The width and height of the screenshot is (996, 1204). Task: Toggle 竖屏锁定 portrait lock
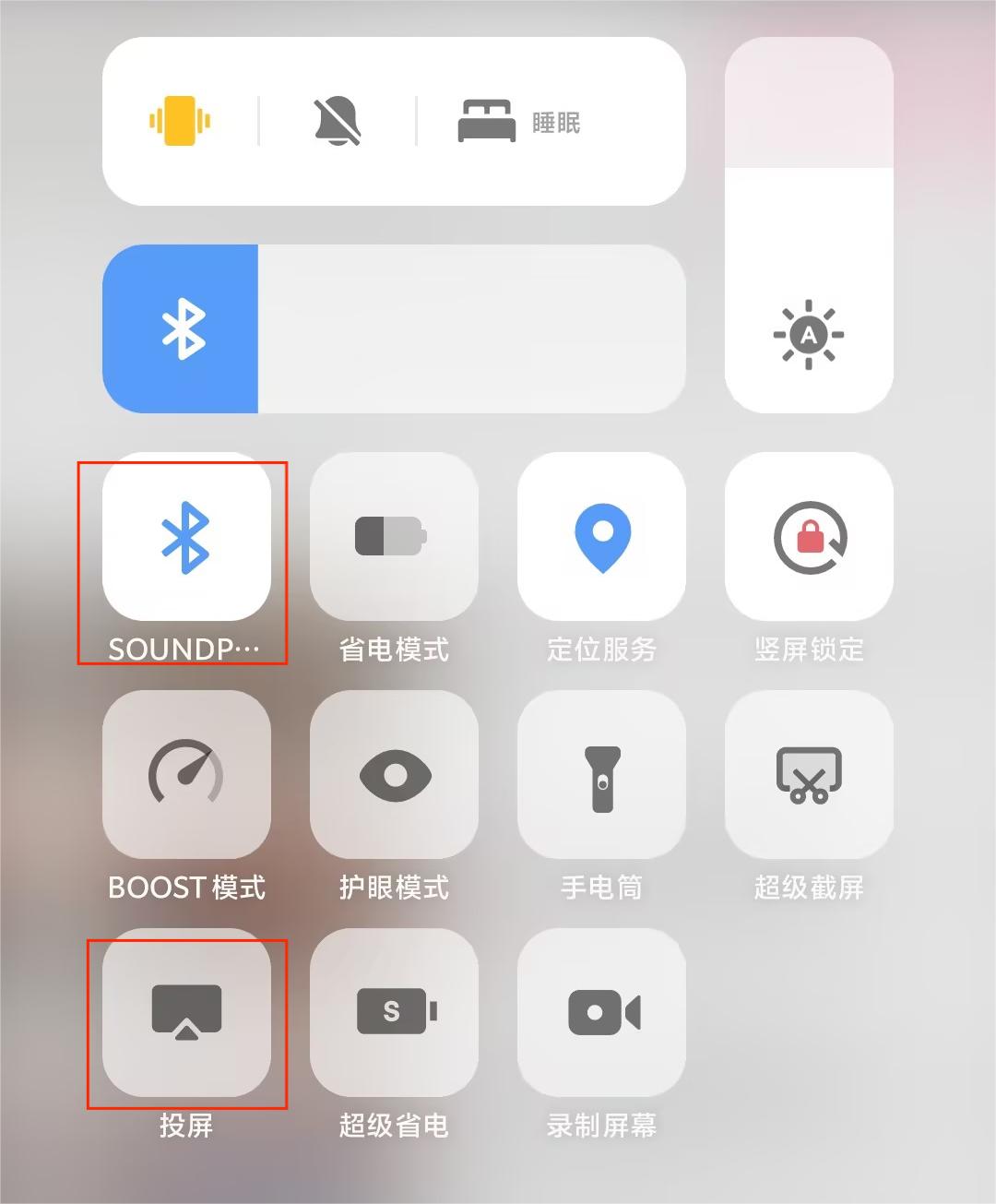[809, 537]
